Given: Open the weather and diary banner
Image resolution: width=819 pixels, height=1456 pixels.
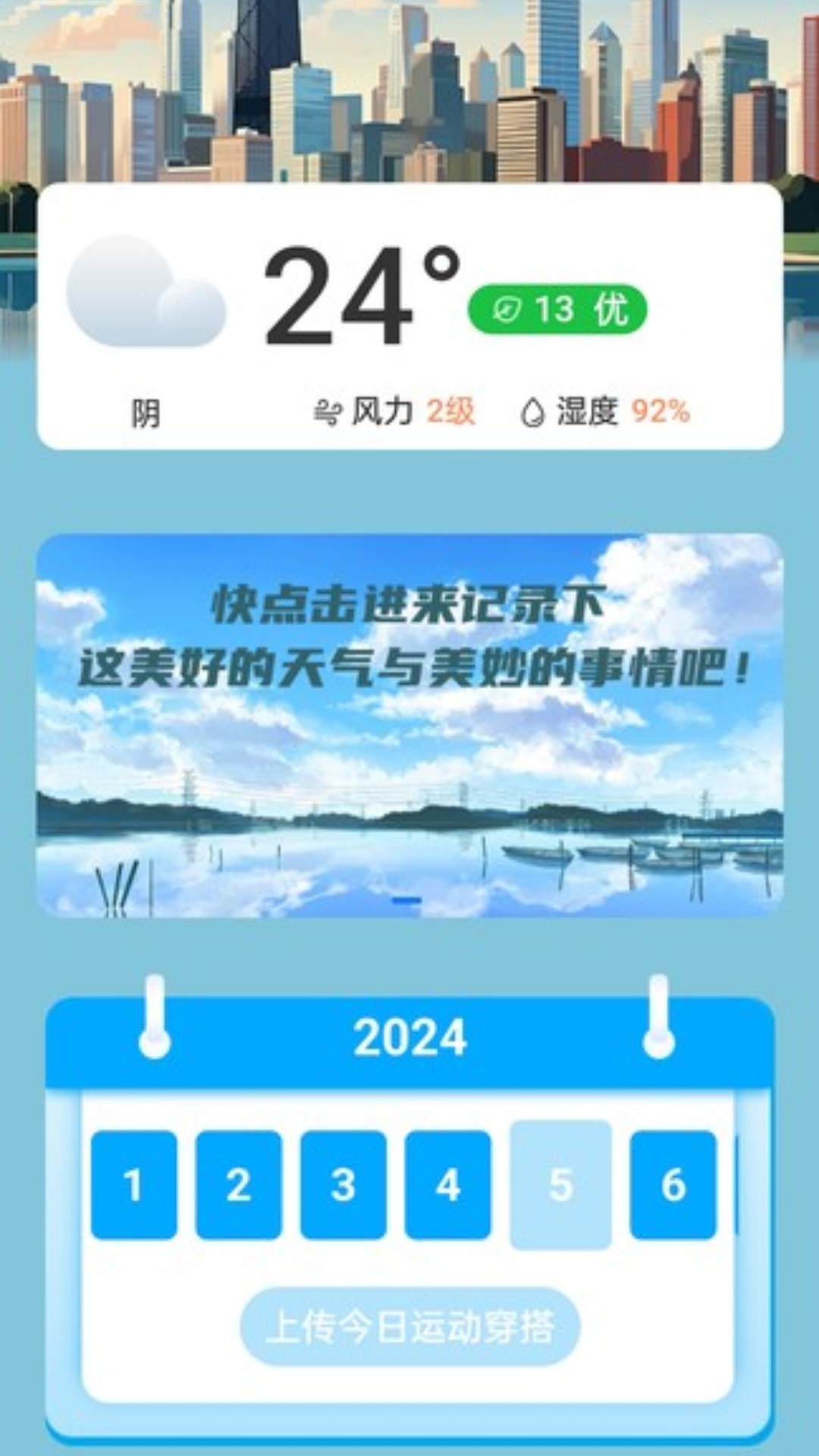Looking at the screenshot, I should click(x=409, y=725).
